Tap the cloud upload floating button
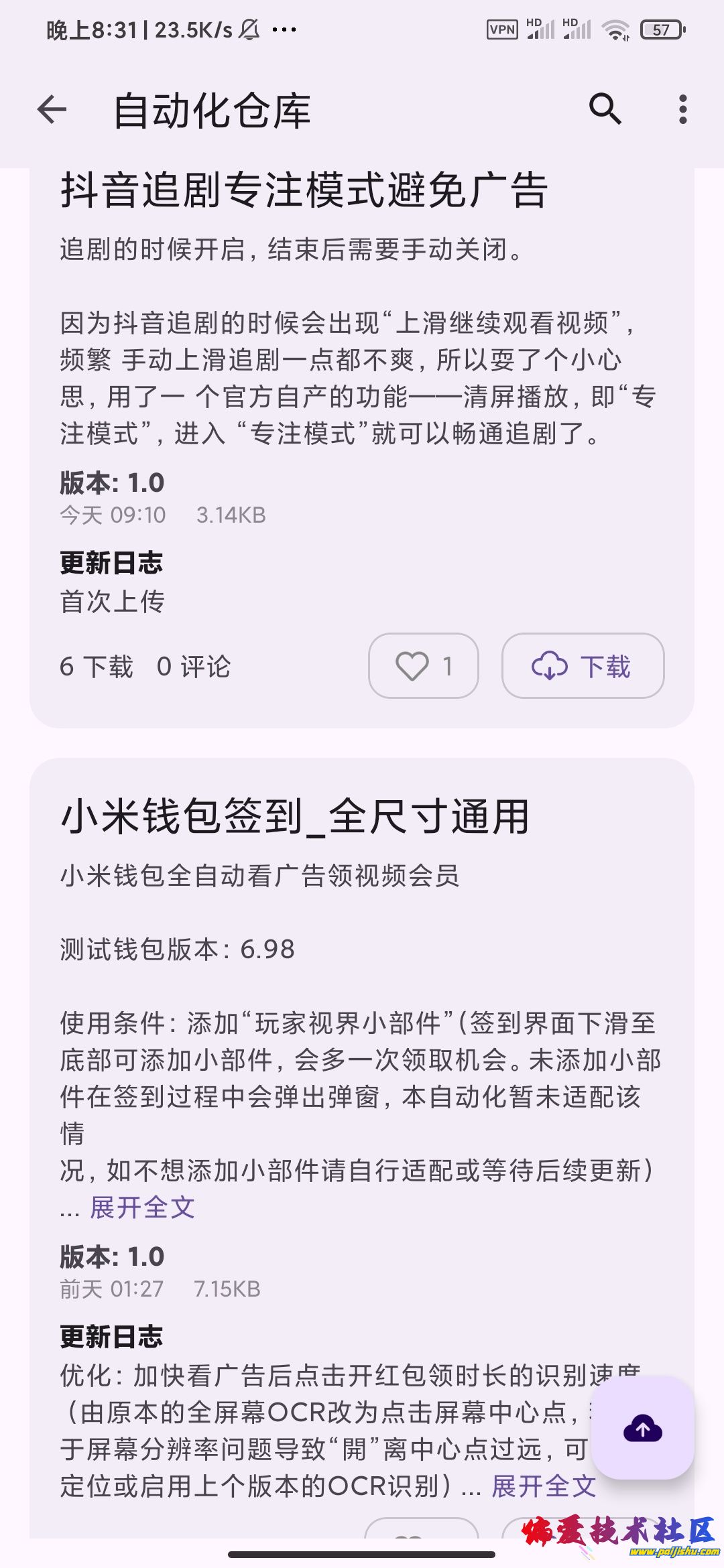The width and height of the screenshot is (724, 1568). click(x=642, y=1429)
